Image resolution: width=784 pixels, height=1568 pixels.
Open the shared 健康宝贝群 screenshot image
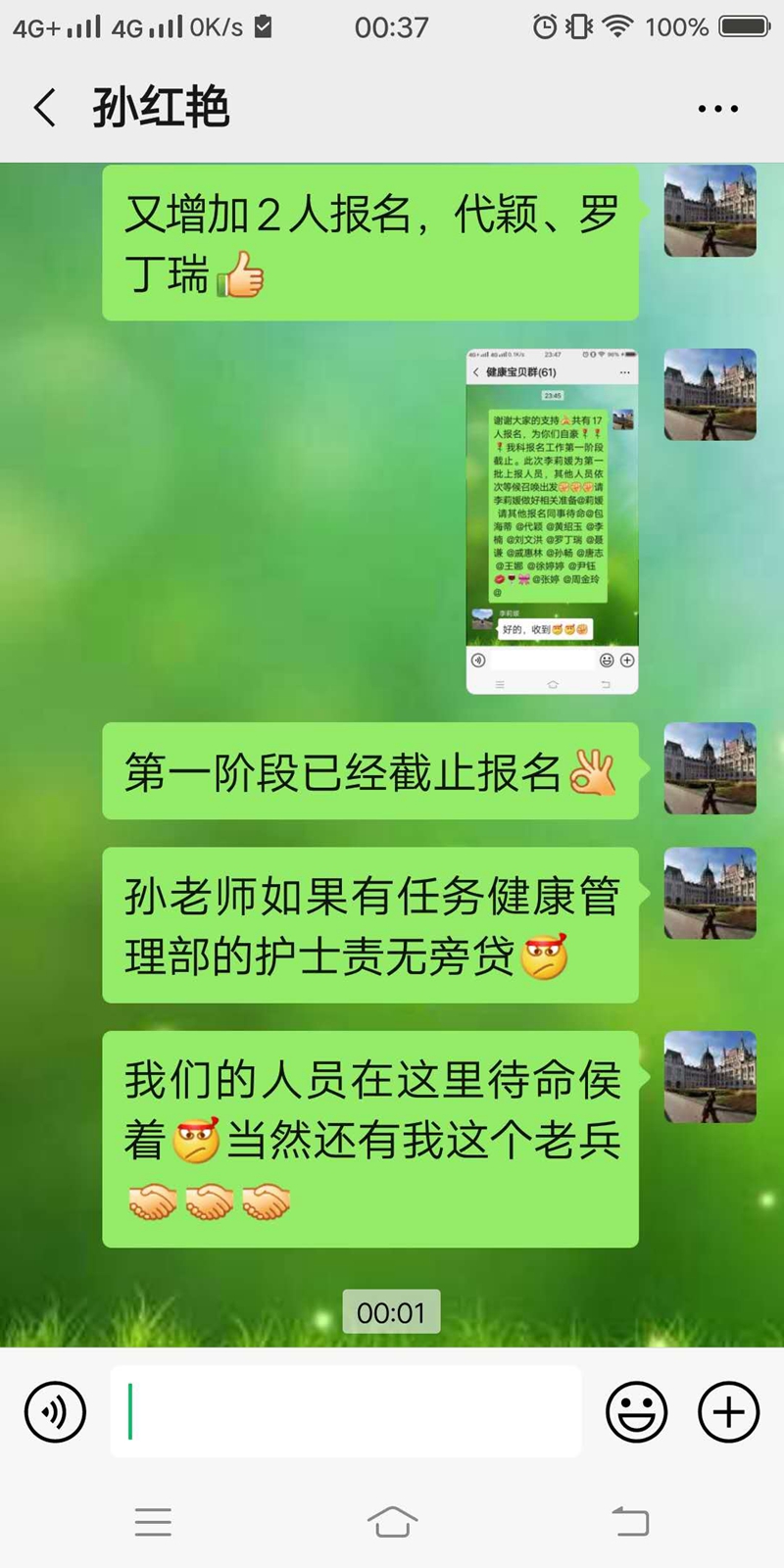(x=552, y=520)
